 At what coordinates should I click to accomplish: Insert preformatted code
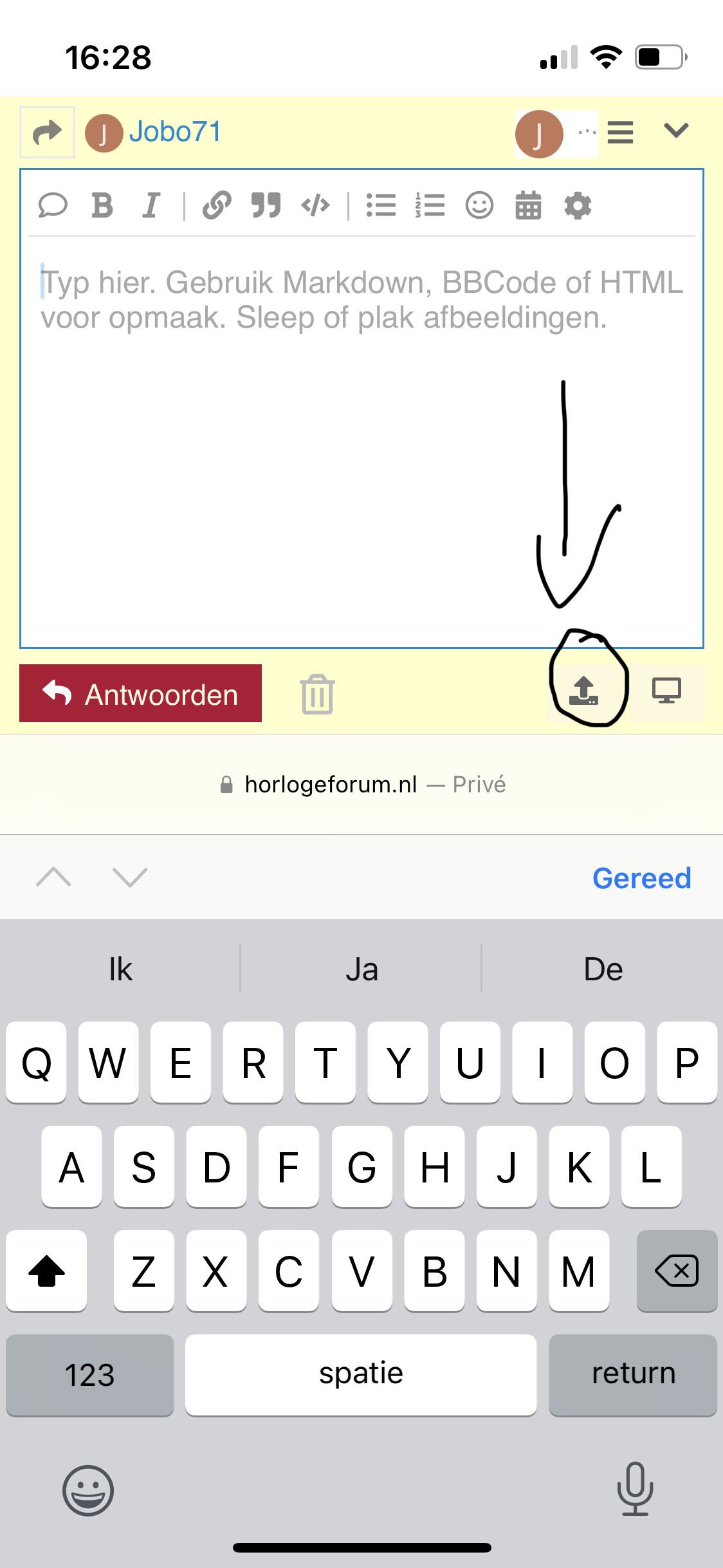[x=315, y=206]
